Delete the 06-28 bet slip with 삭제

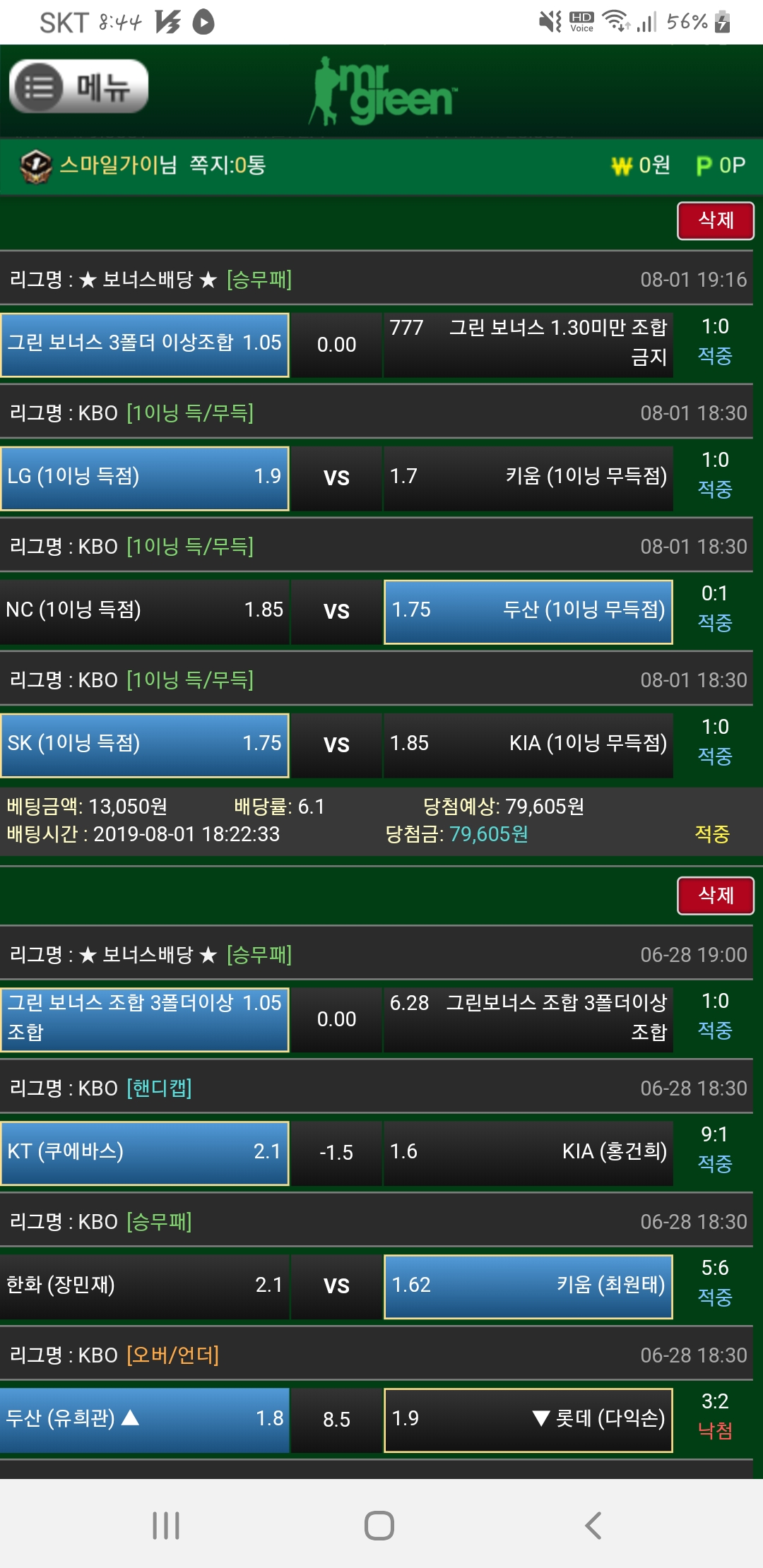pyautogui.click(x=715, y=896)
